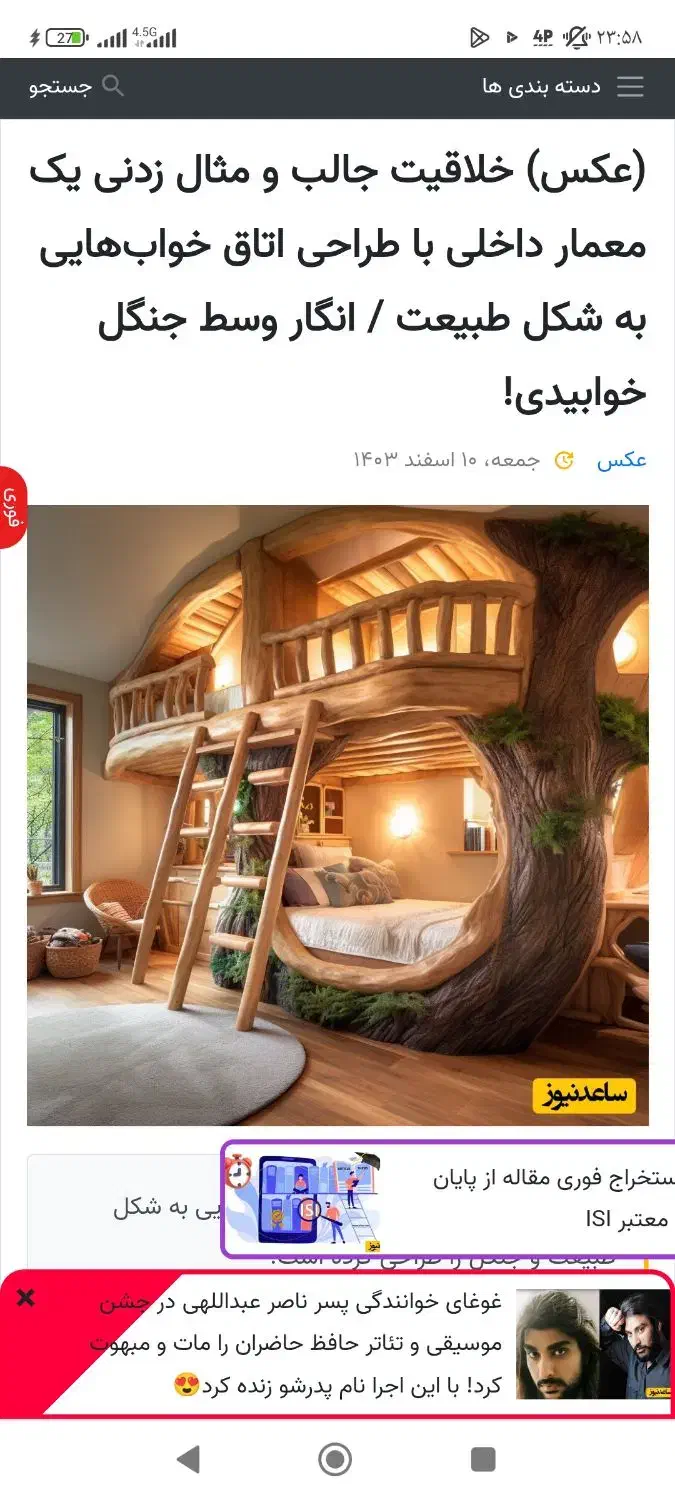675x1500 pixels.
Task: Open the tree-house bedroom photo
Action: point(337,815)
